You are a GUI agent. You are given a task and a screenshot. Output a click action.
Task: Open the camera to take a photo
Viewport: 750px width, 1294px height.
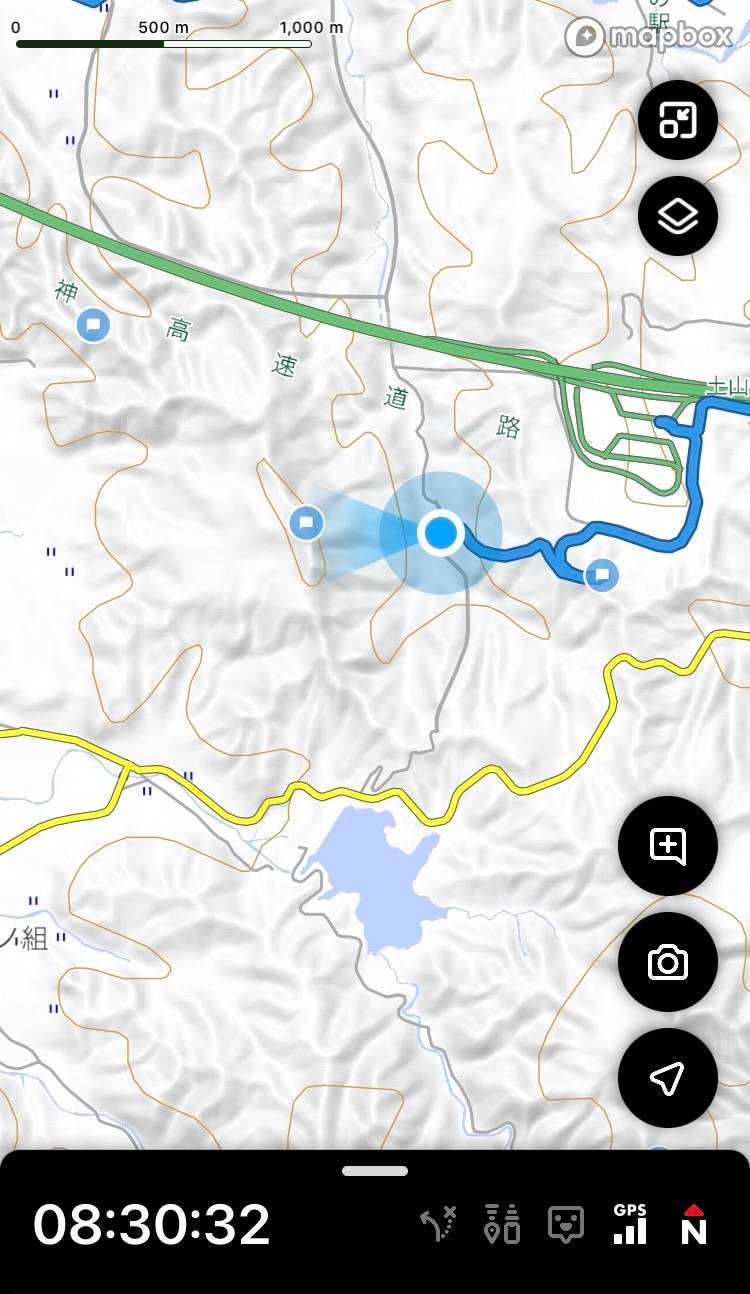coord(667,962)
